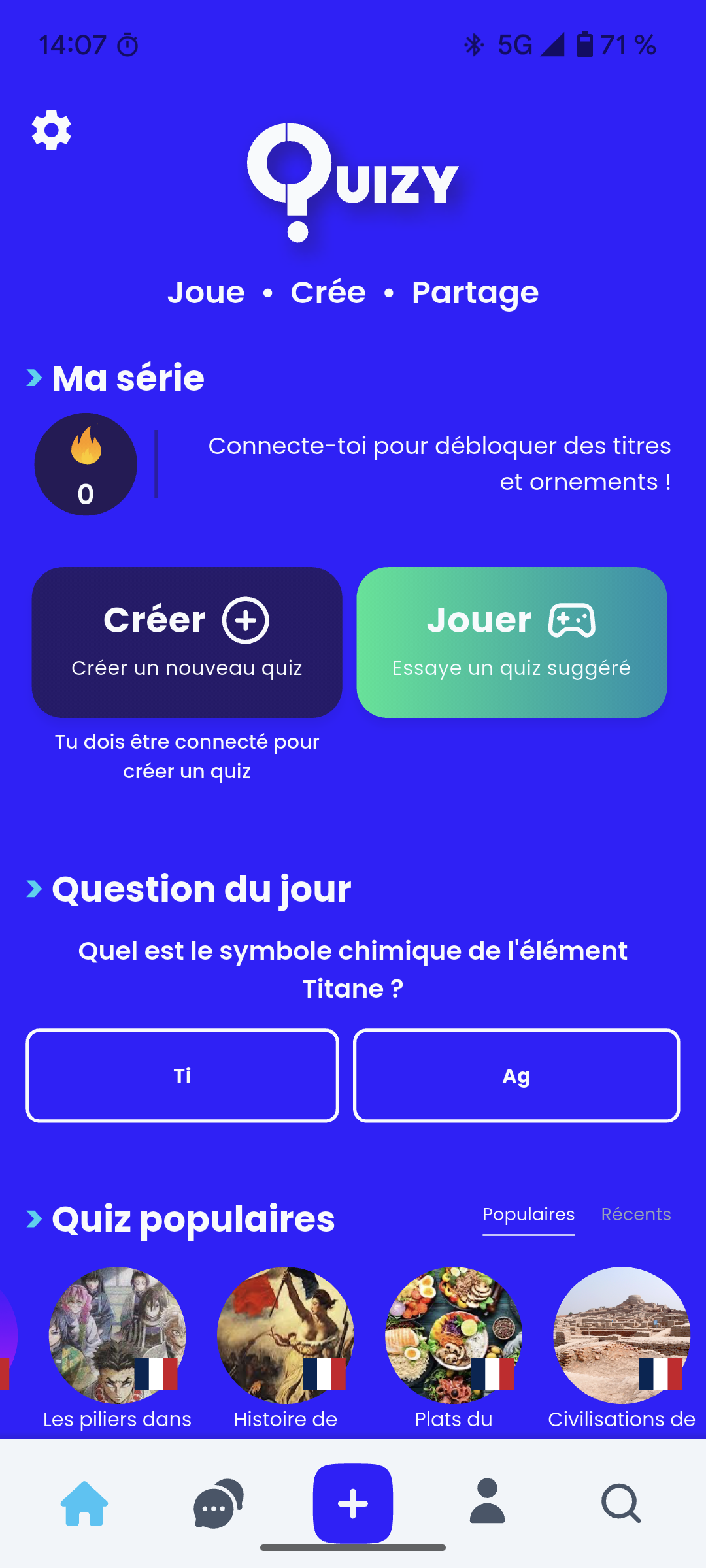Open the Plats du quiz

454,1335
